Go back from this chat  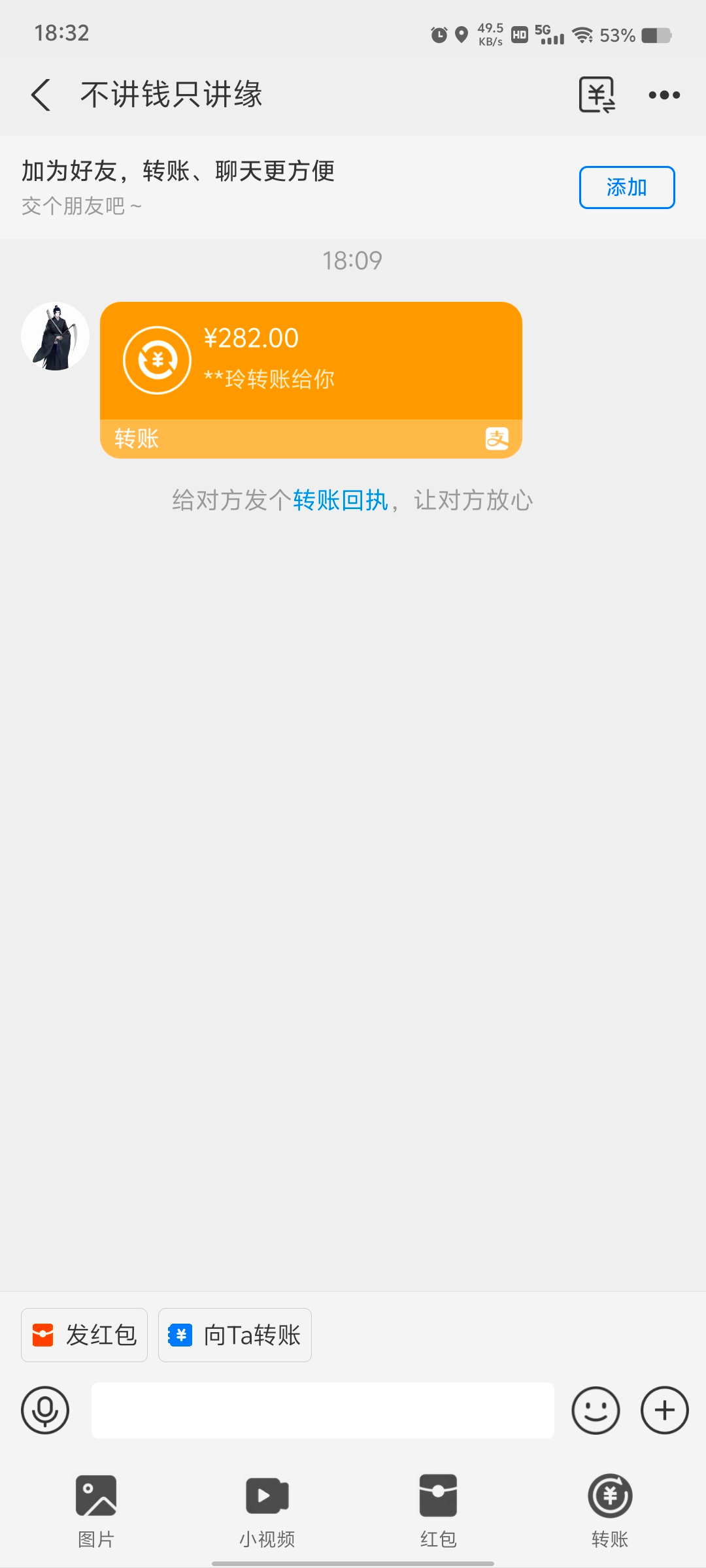(x=41, y=95)
